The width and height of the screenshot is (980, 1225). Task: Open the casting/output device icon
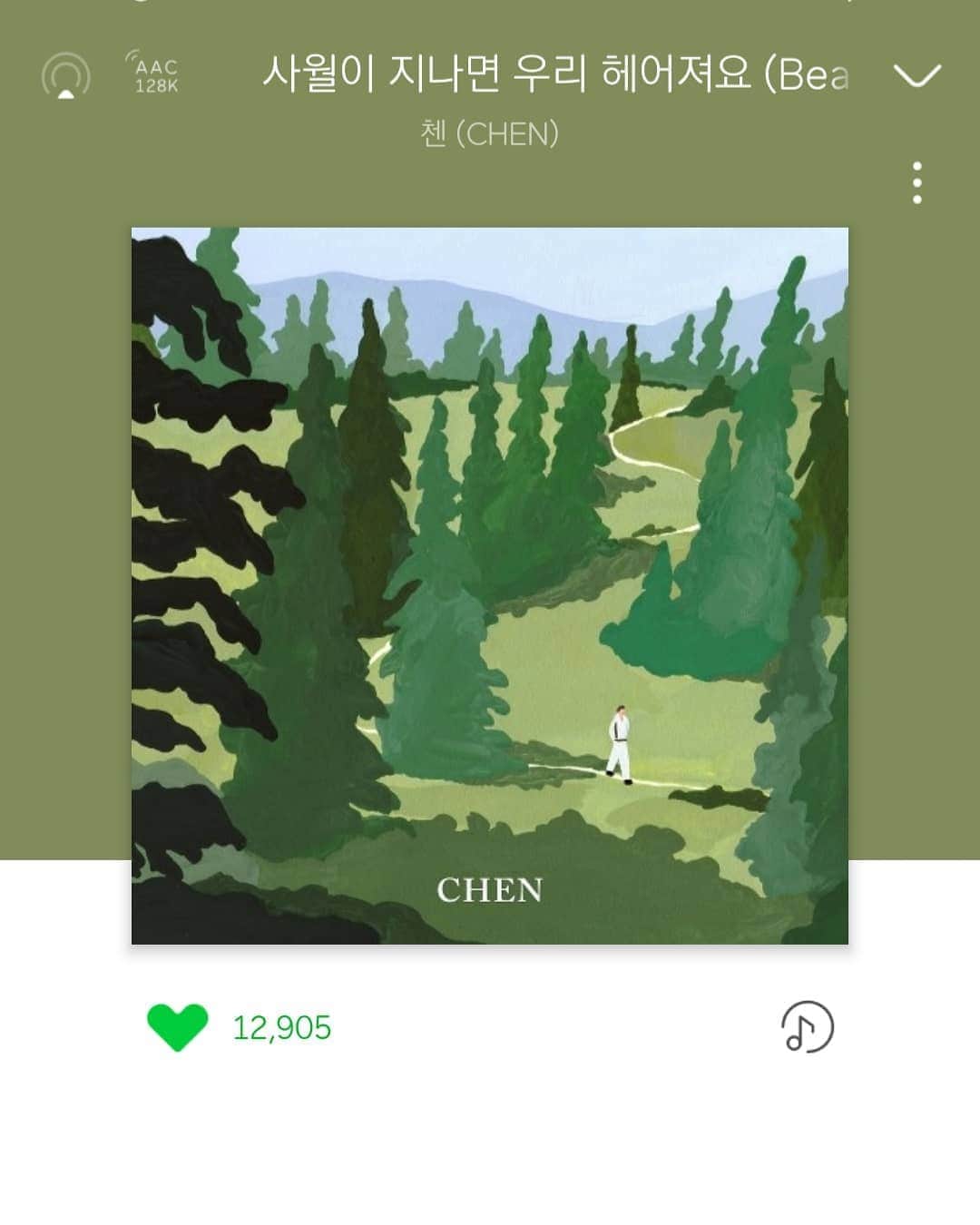coord(65,76)
